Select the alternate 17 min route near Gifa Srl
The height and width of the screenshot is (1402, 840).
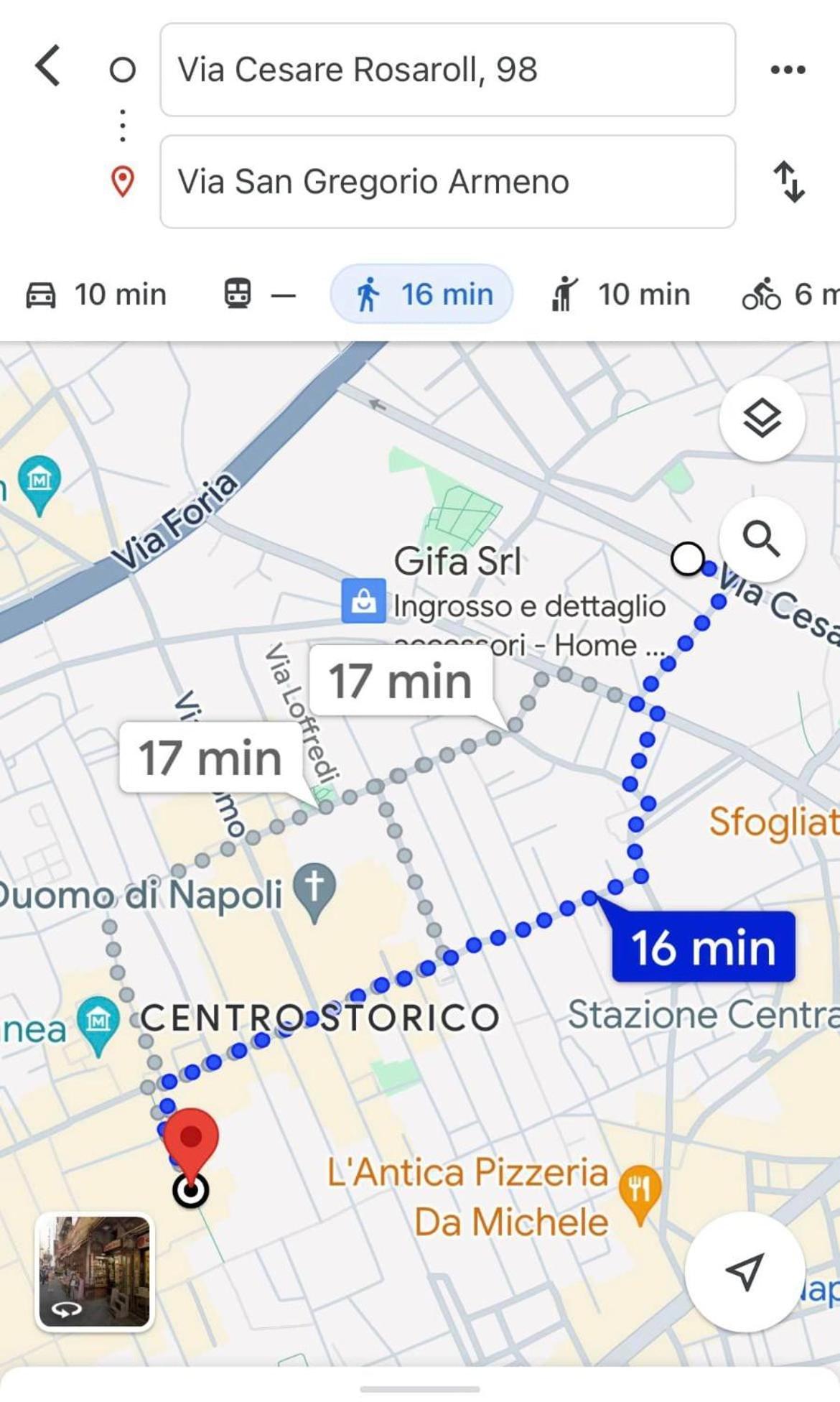click(x=401, y=681)
